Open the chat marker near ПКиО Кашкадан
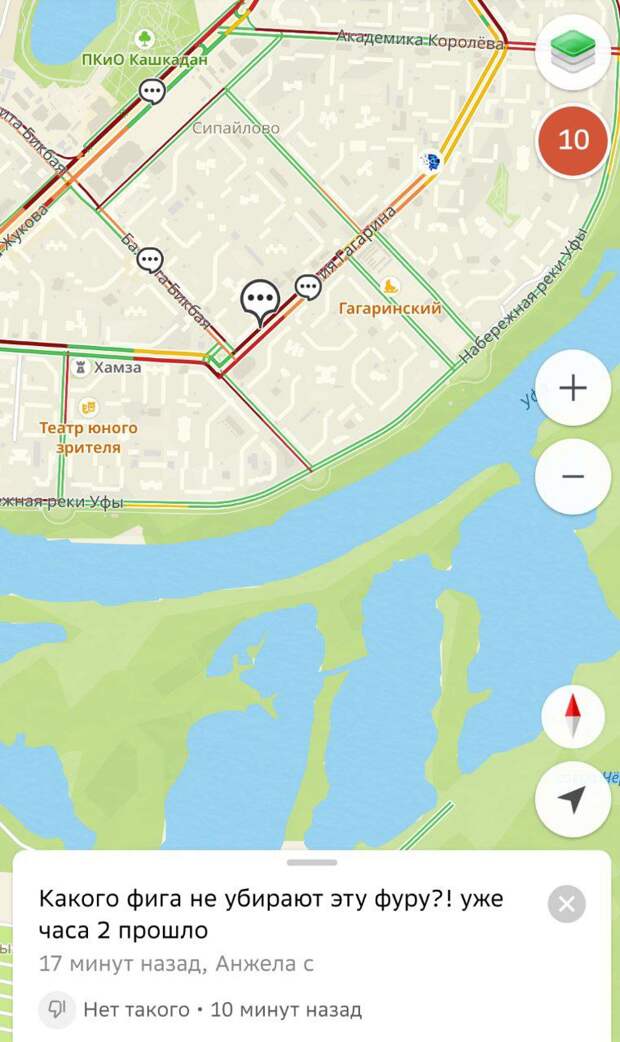Screen dimensions: 620x1042 (x=152, y=92)
